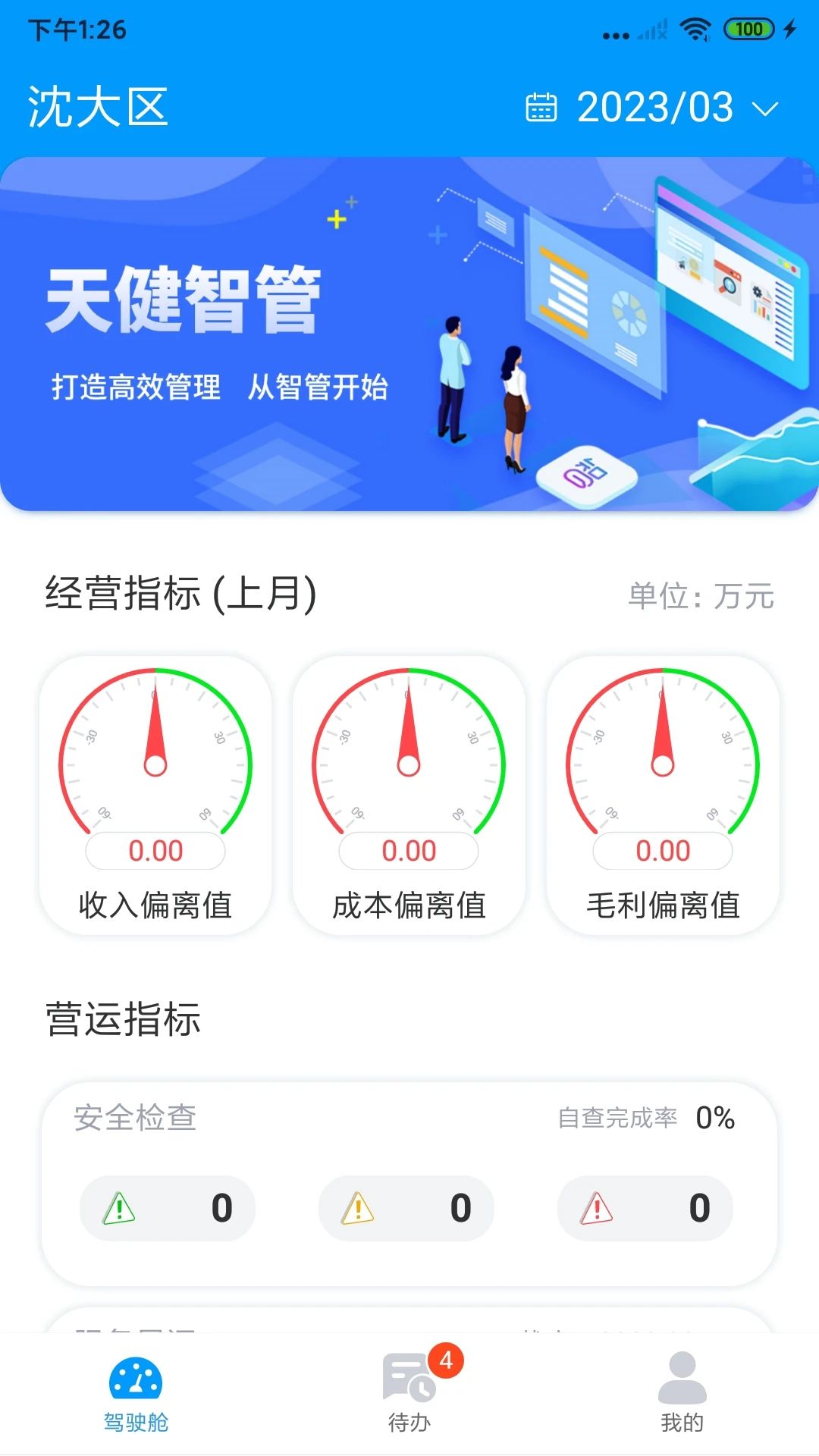Click the 自查完成率 0% indicator
The height and width of the screenshot is (1456, 819).
(647, 1117)
